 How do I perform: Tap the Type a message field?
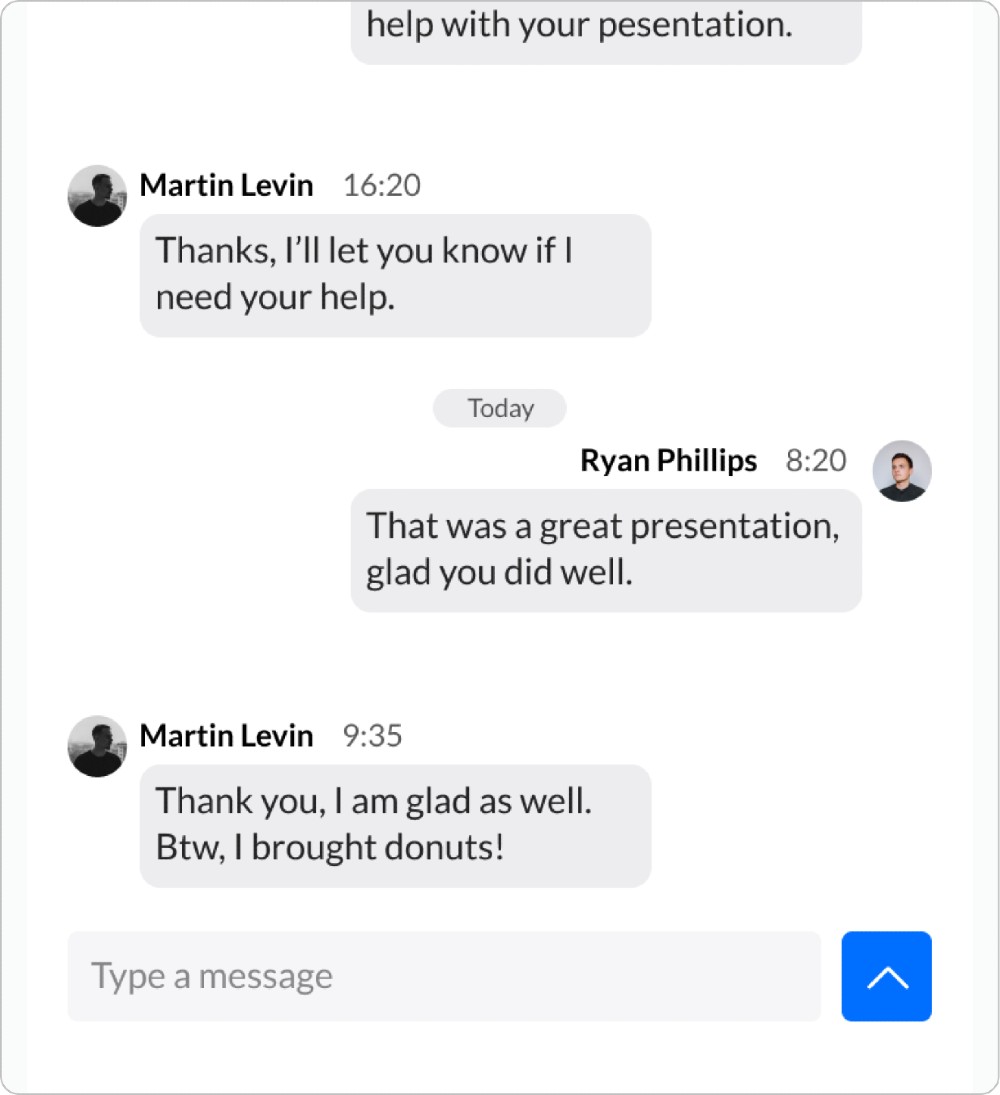[x=444, y=976]
